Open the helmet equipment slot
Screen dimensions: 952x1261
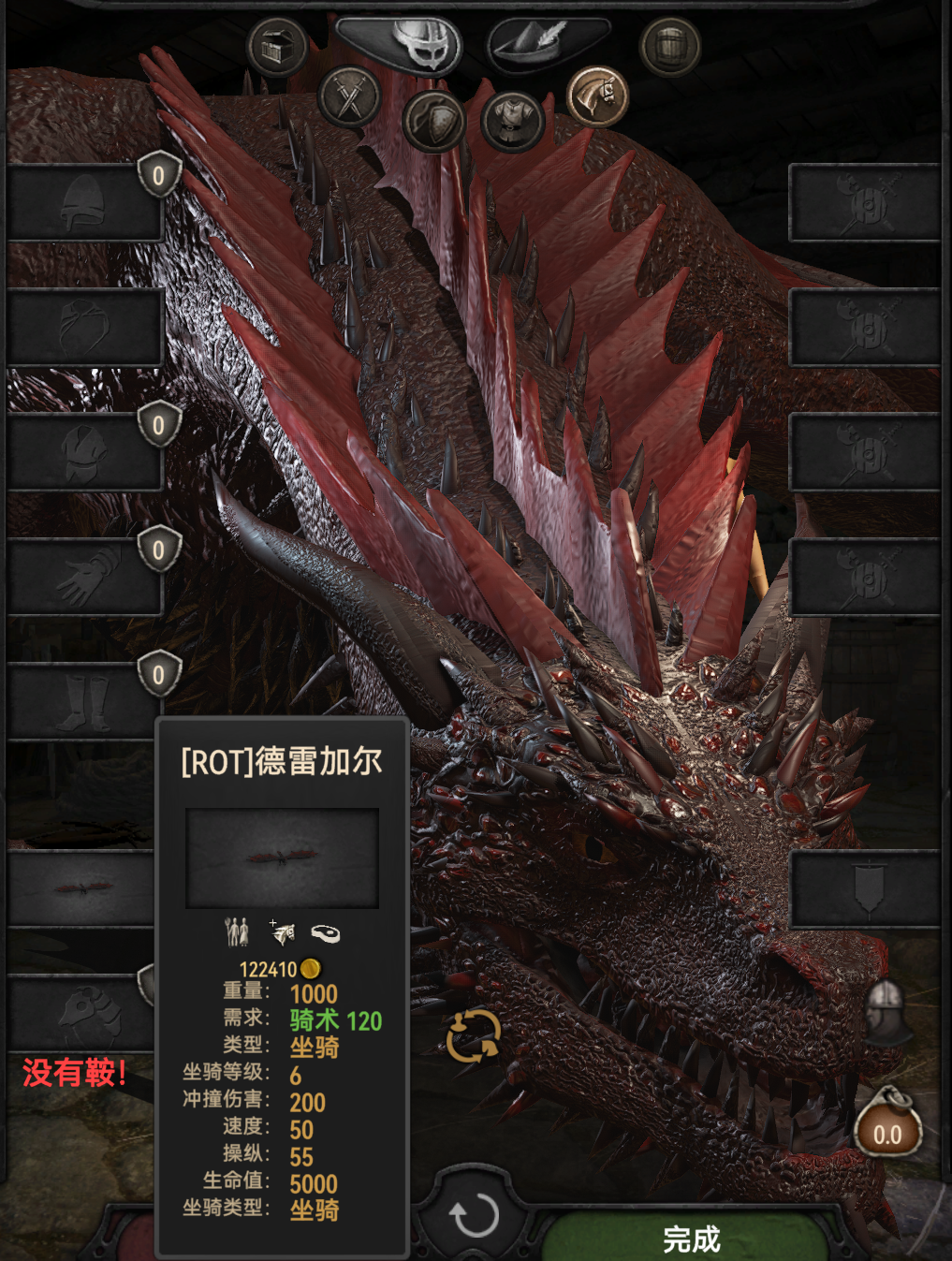pyautogui.click(x=82, y=202)
